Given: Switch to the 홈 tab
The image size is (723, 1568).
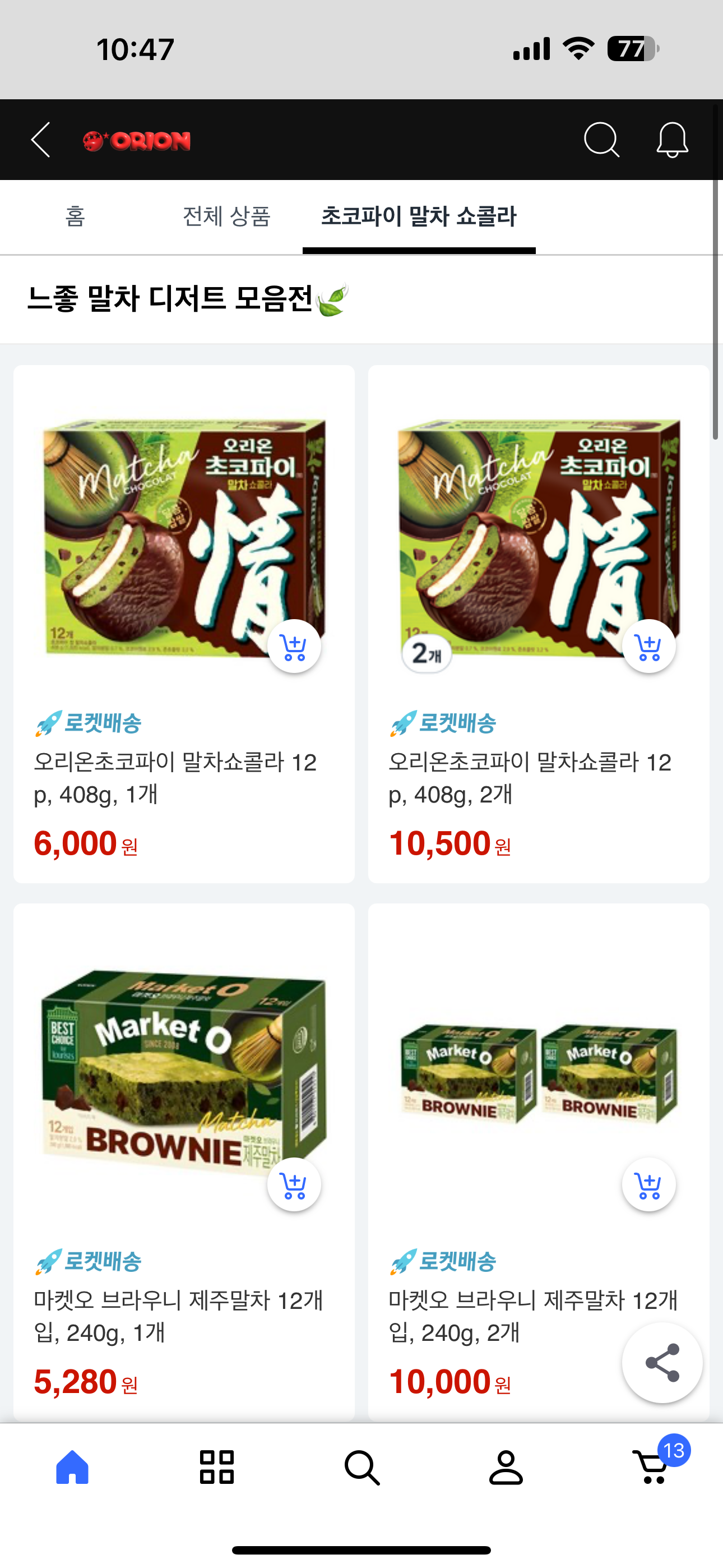Looking at the screenshot, I should 76,216.
